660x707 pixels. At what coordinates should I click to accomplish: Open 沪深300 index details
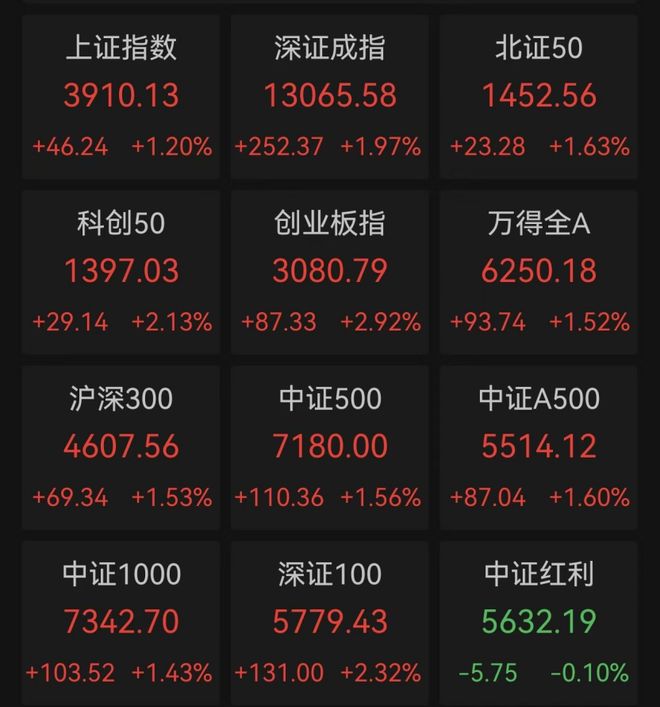point(121,446)
